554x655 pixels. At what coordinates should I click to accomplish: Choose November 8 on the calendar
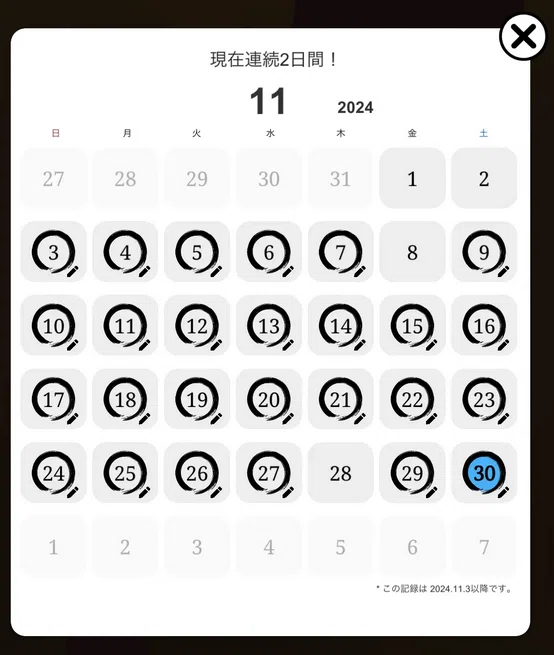click(412, 252)
